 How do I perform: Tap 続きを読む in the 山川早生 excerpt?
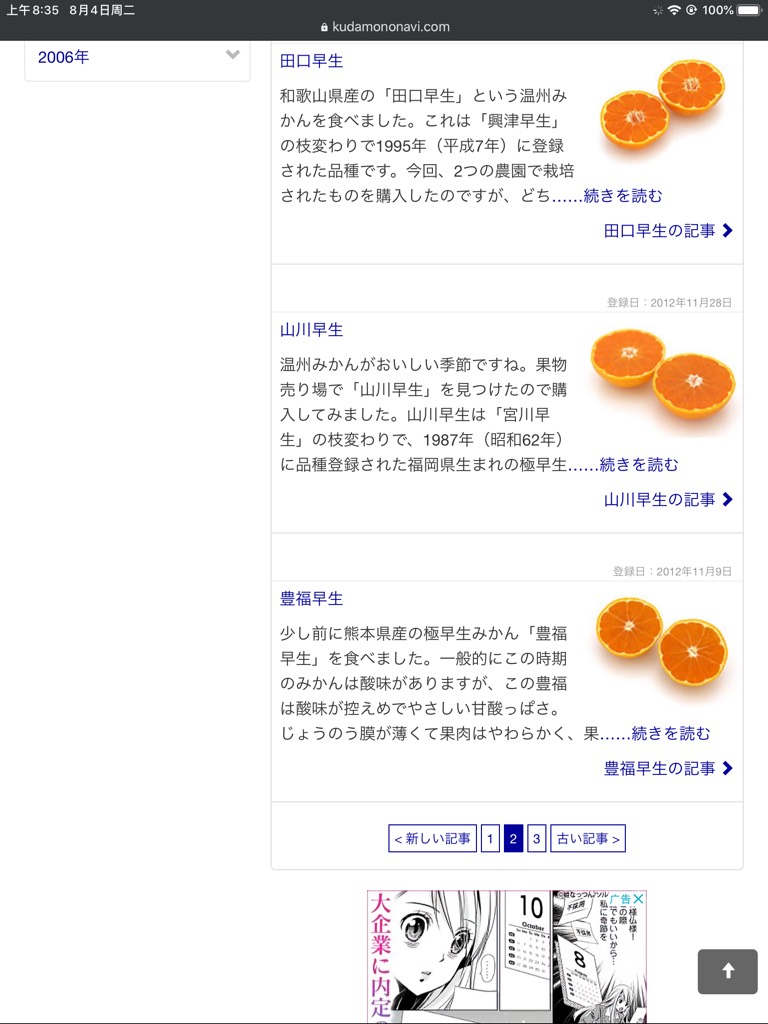click(638, 465)
